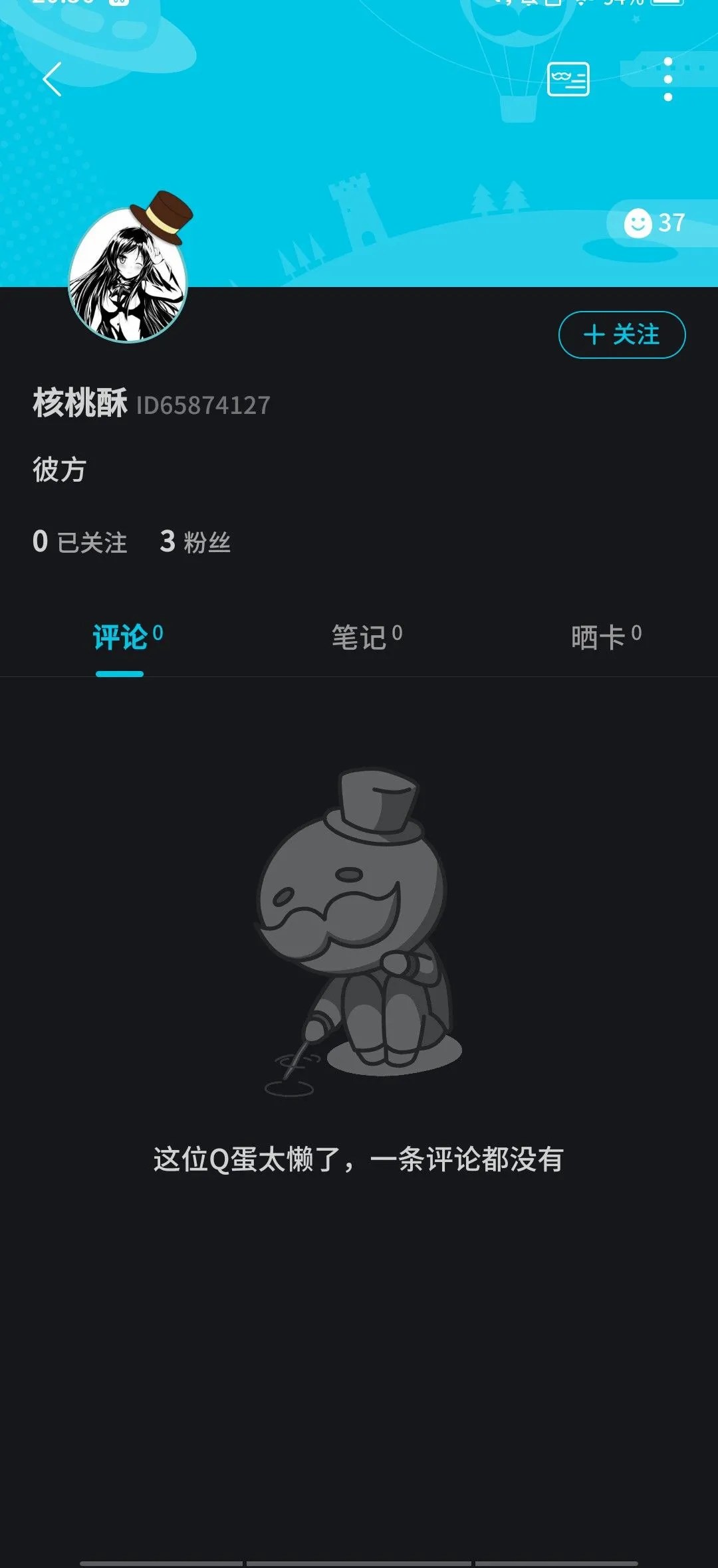Tap the Q蛋 smiley level badge
Screen dimensions: 718x1568
tap(637, 223)
